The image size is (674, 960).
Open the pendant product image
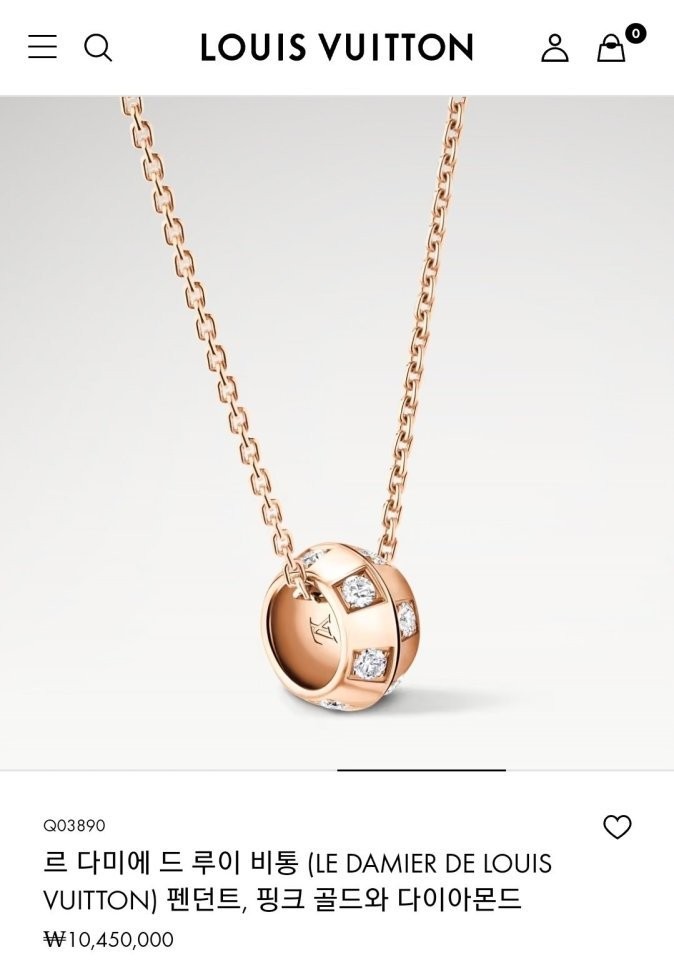point(337,432)
